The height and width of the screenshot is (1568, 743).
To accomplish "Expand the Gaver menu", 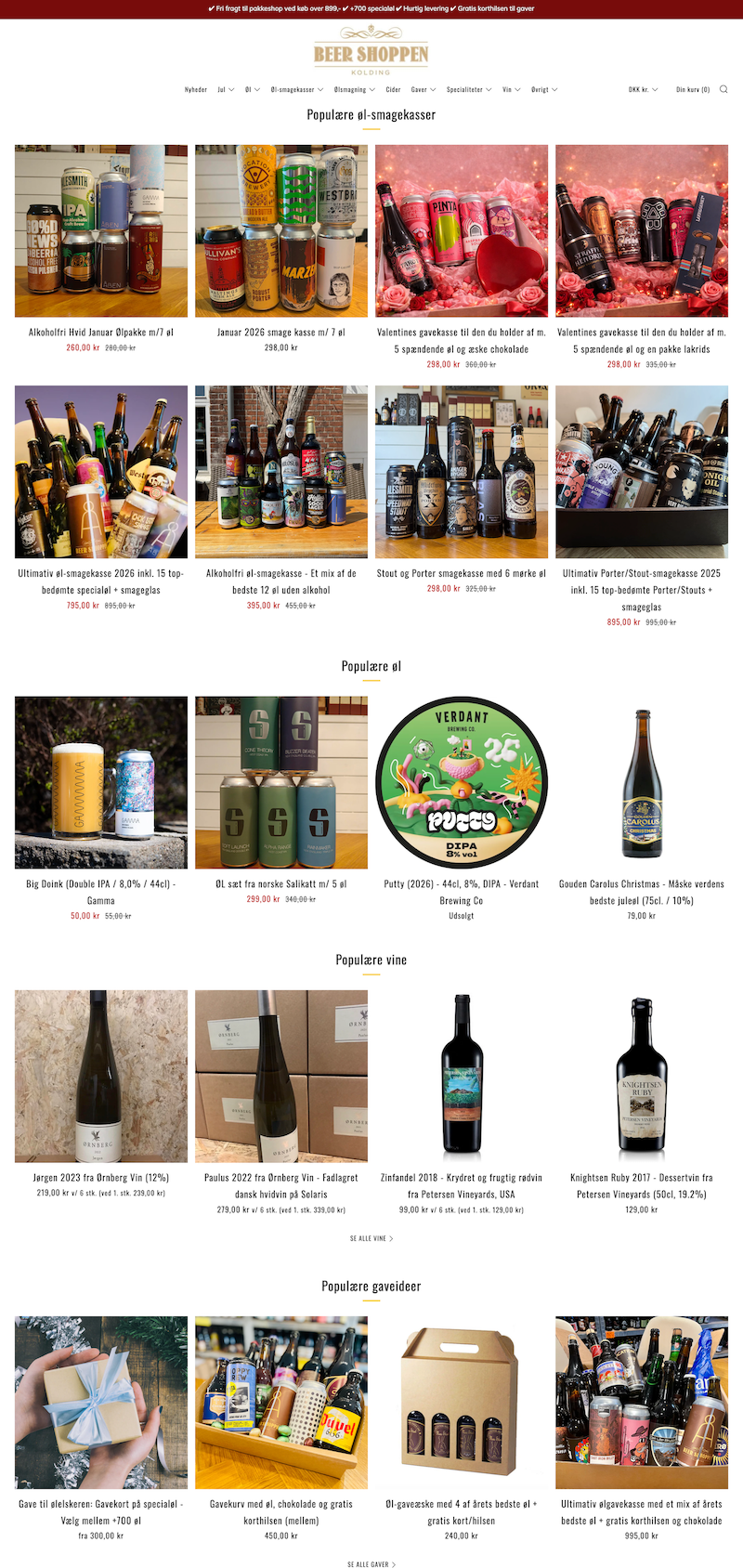I will point(423,90).
